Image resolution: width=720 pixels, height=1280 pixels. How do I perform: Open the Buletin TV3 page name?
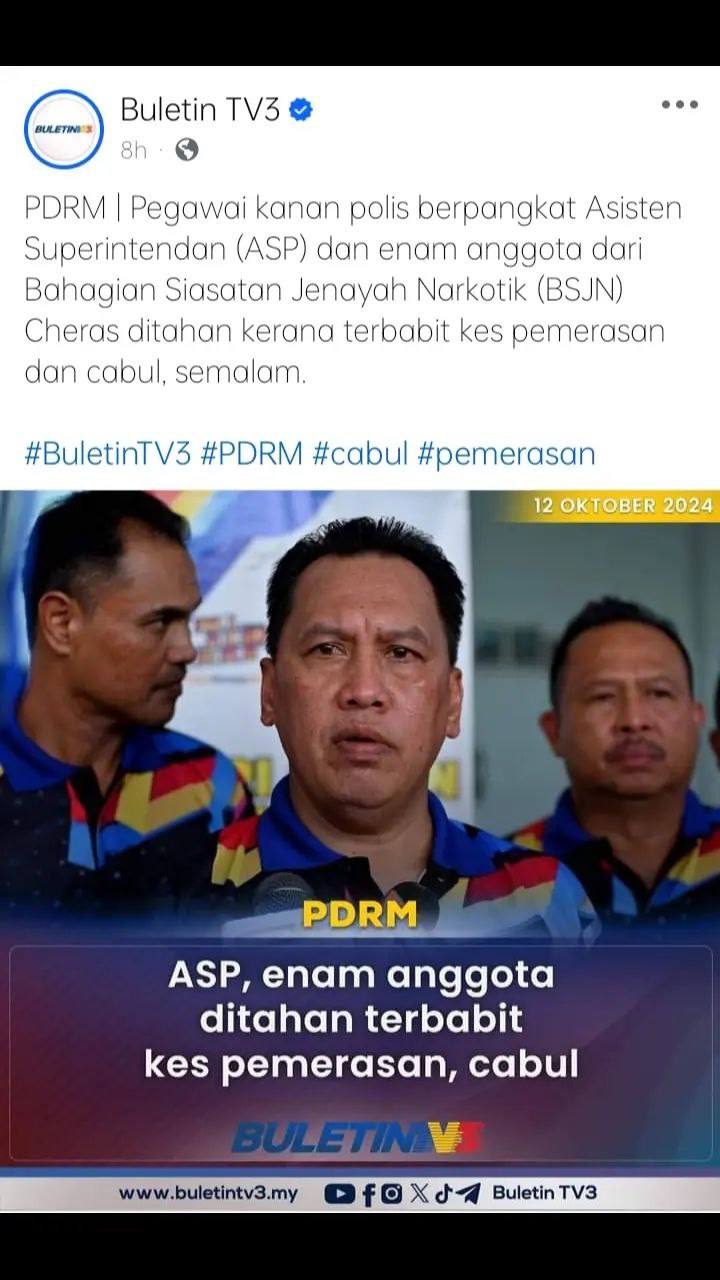click(x=200, y=110)
